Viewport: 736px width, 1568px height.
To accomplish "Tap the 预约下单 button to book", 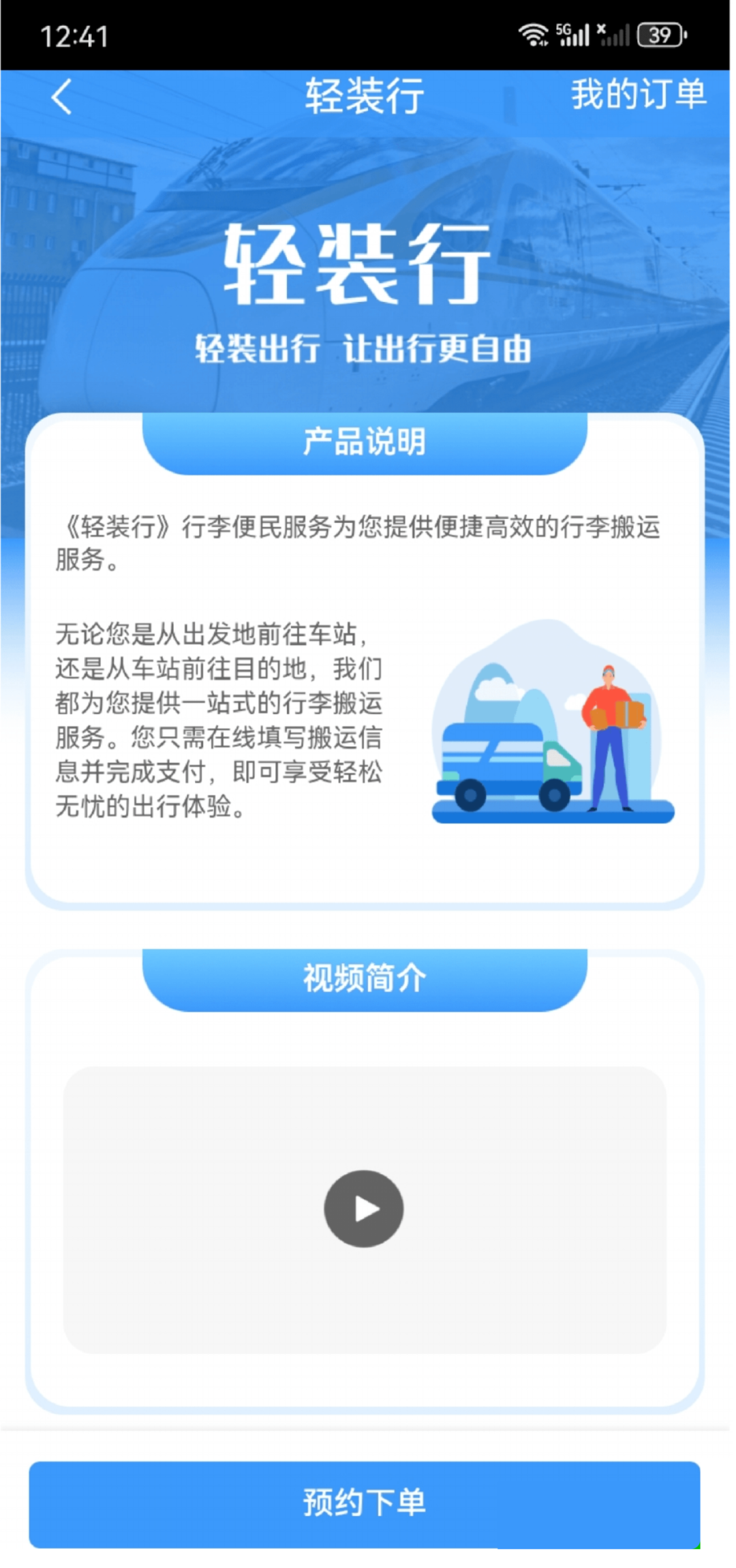I will (x=365, y=1503).
